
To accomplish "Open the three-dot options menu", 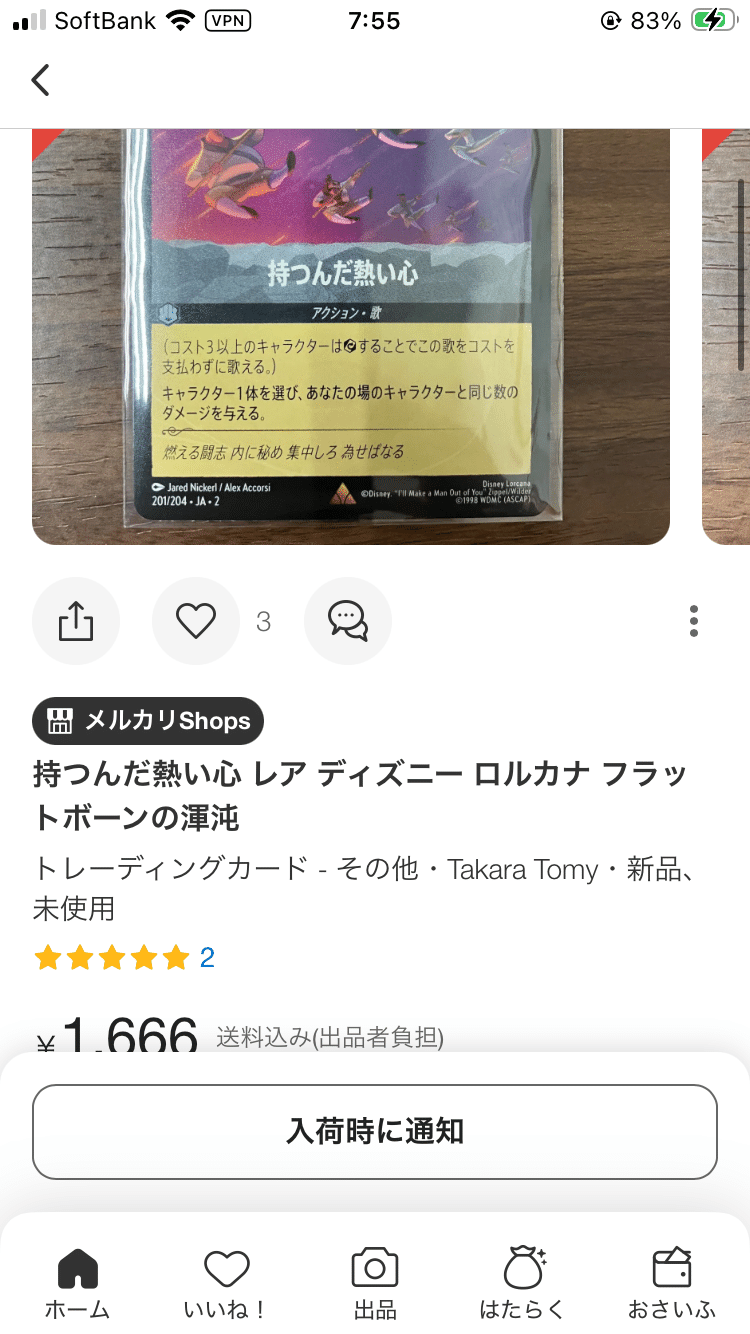I will click(x=693, y=620).
